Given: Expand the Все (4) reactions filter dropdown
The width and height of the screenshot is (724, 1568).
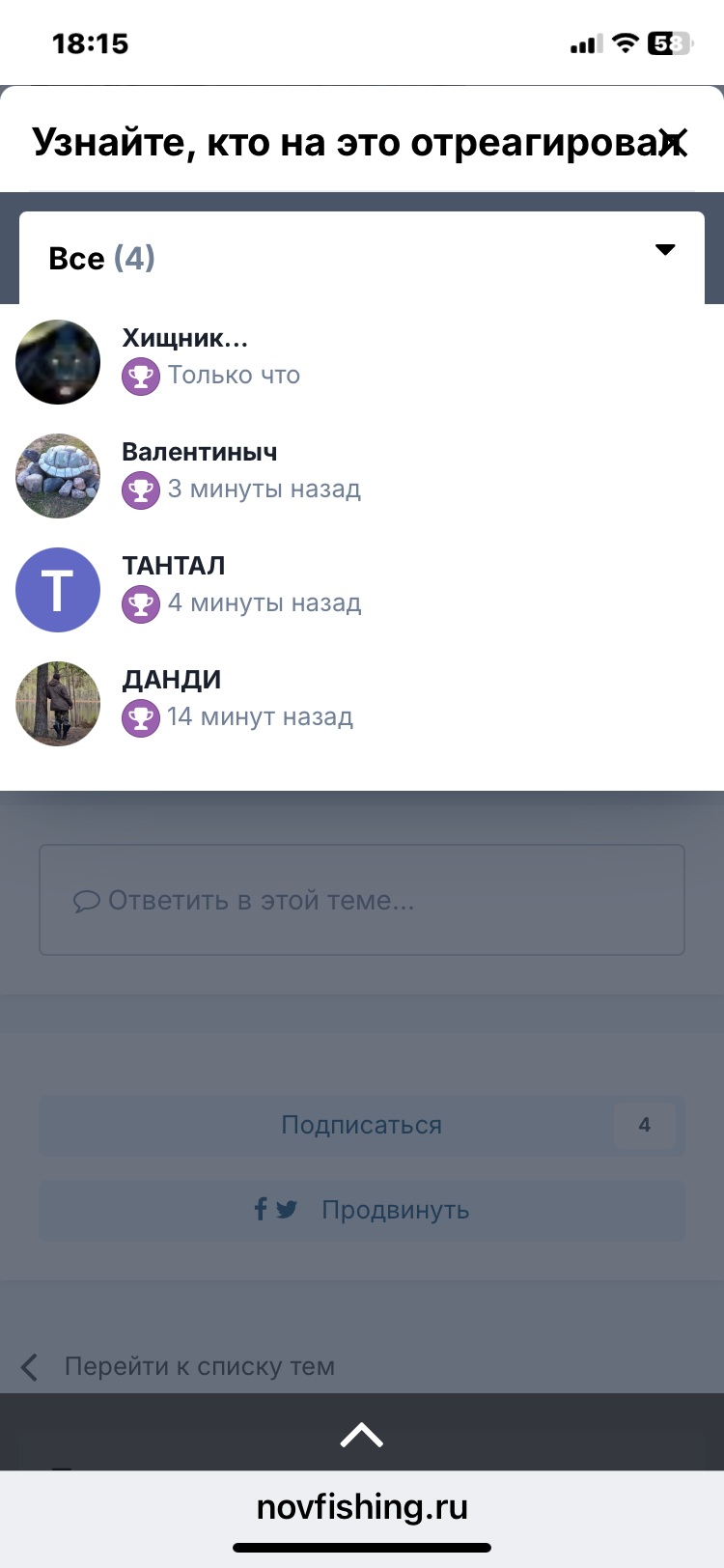Looking at the screenshot, I should 362,258.
